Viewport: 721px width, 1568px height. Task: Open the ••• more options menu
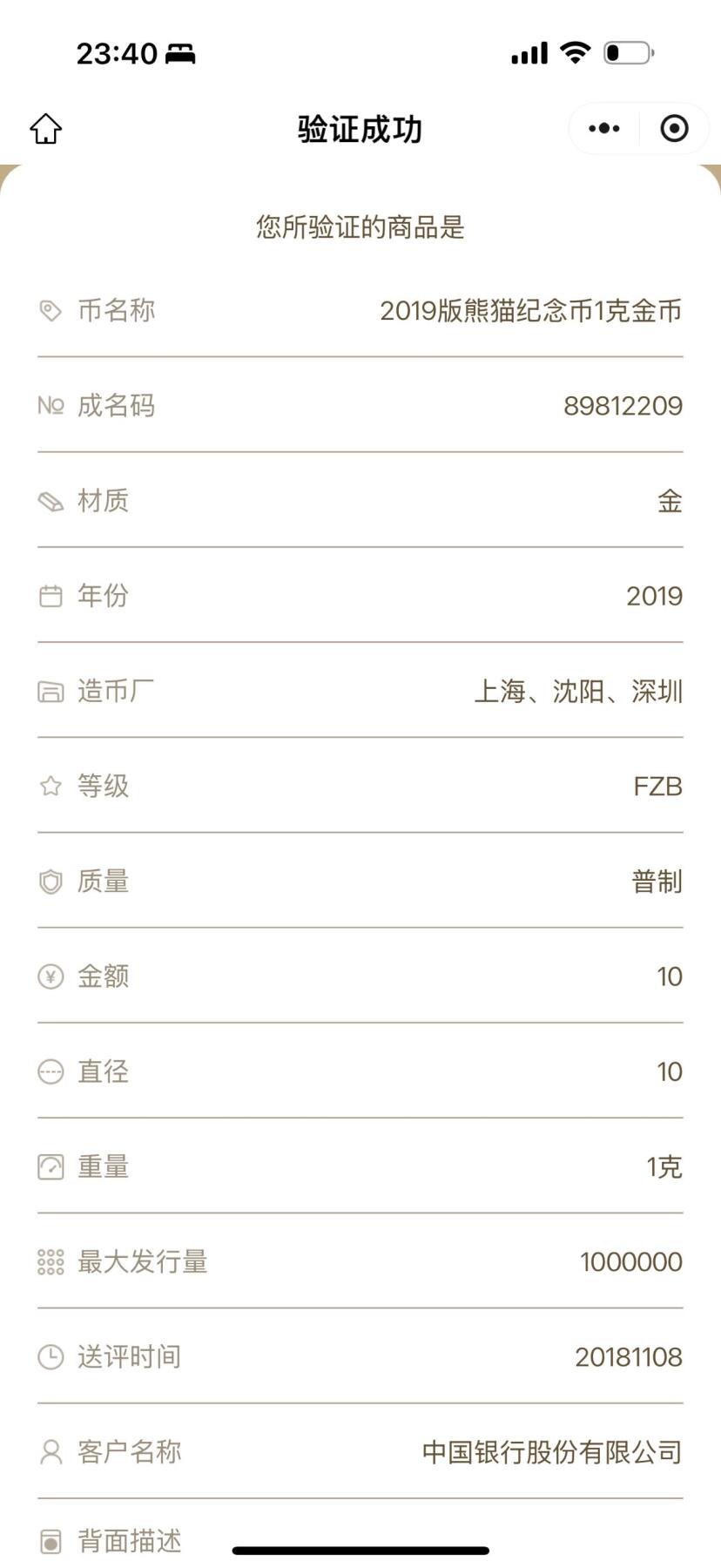tap(603, 128)
